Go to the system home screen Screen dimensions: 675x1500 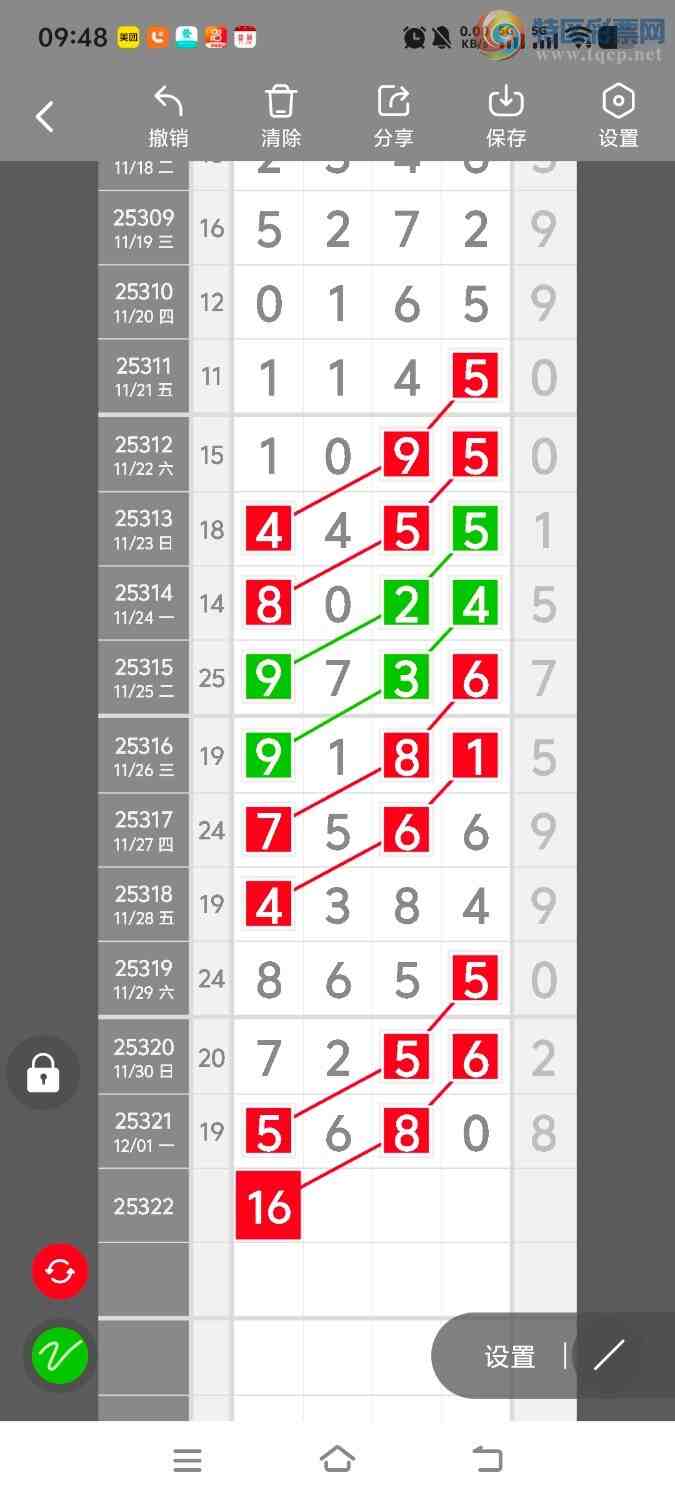pyautogui.click(x=337, y=1460)
